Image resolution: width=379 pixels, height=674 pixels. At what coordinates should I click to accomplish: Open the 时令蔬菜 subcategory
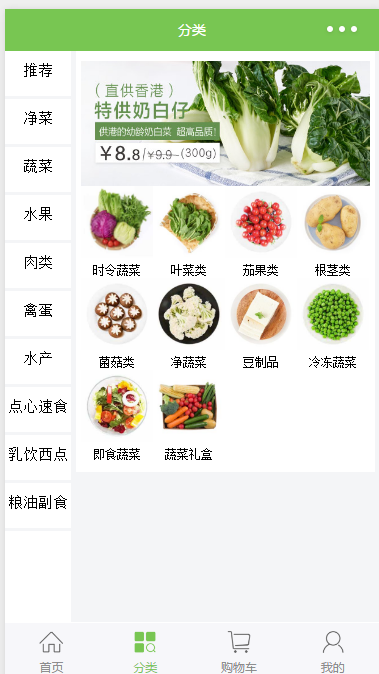coord(116,233)
